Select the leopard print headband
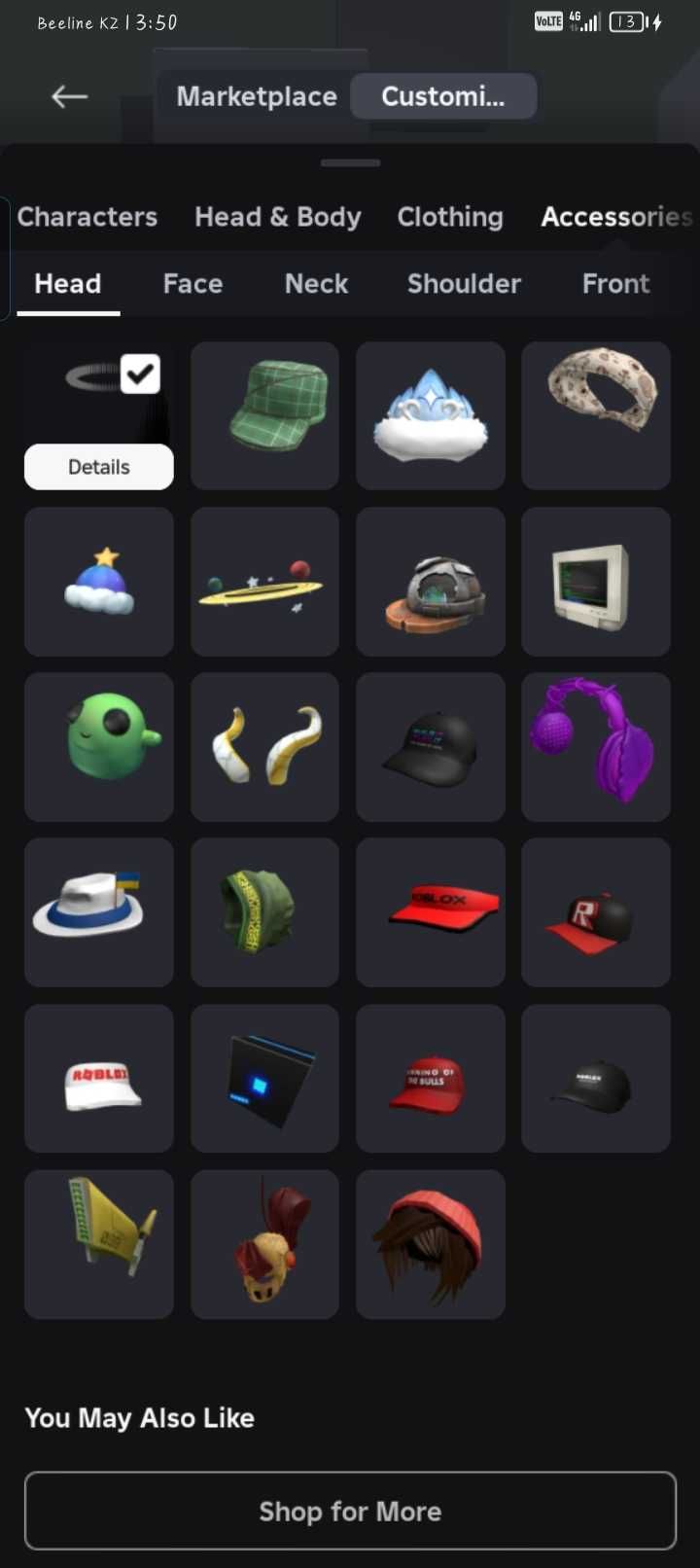The image size is (700, 1568). tap(595, 415)
